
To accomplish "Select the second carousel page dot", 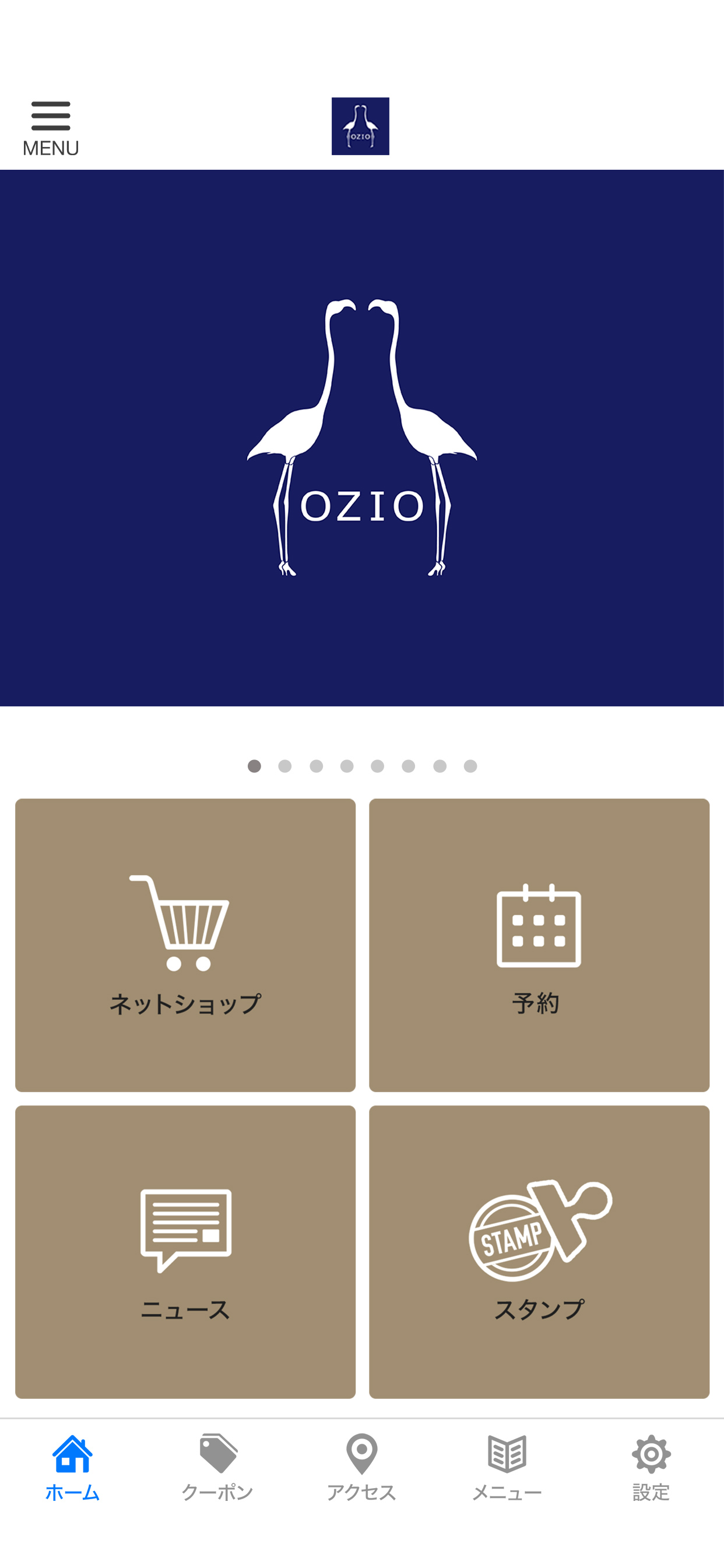I will click(284, 766).
